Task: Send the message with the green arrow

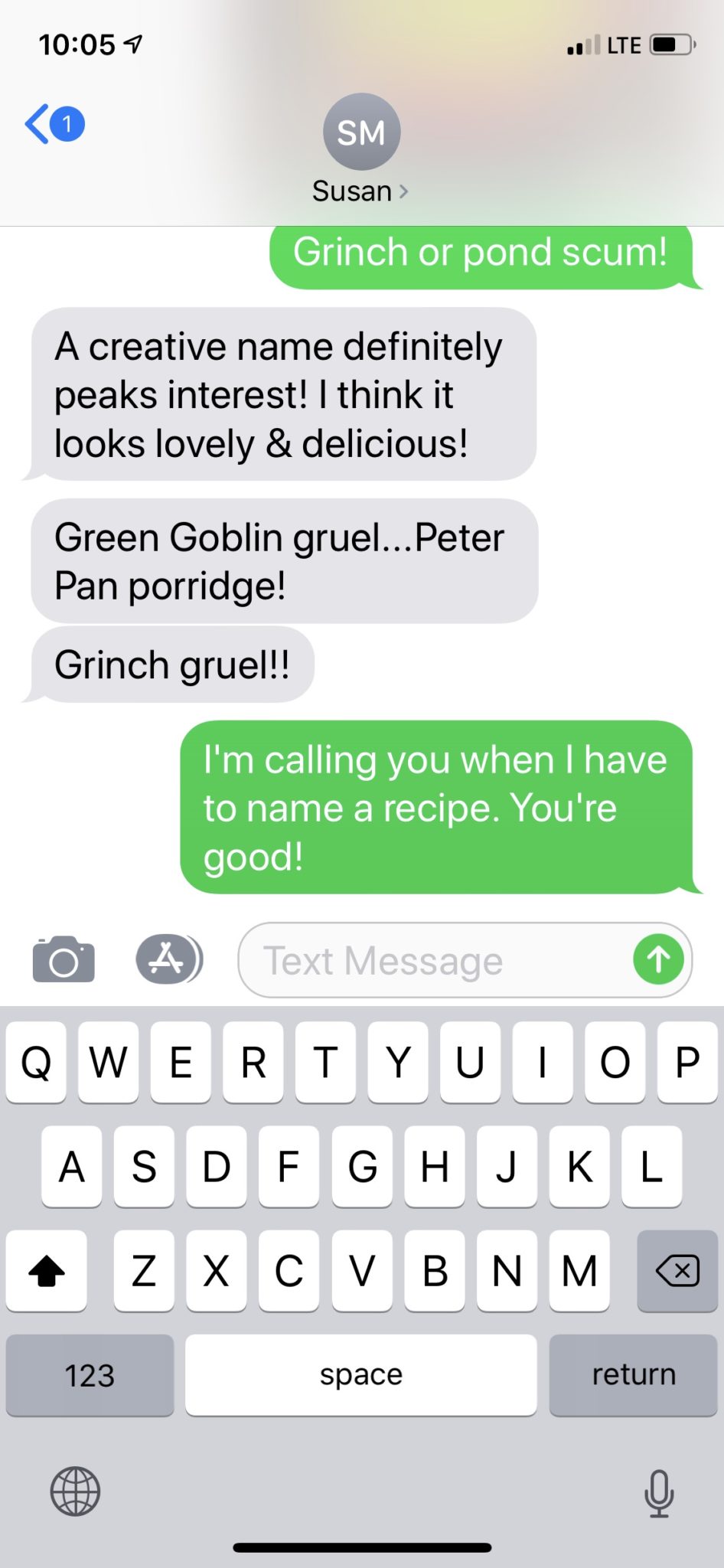Action: tap(658, 959)
